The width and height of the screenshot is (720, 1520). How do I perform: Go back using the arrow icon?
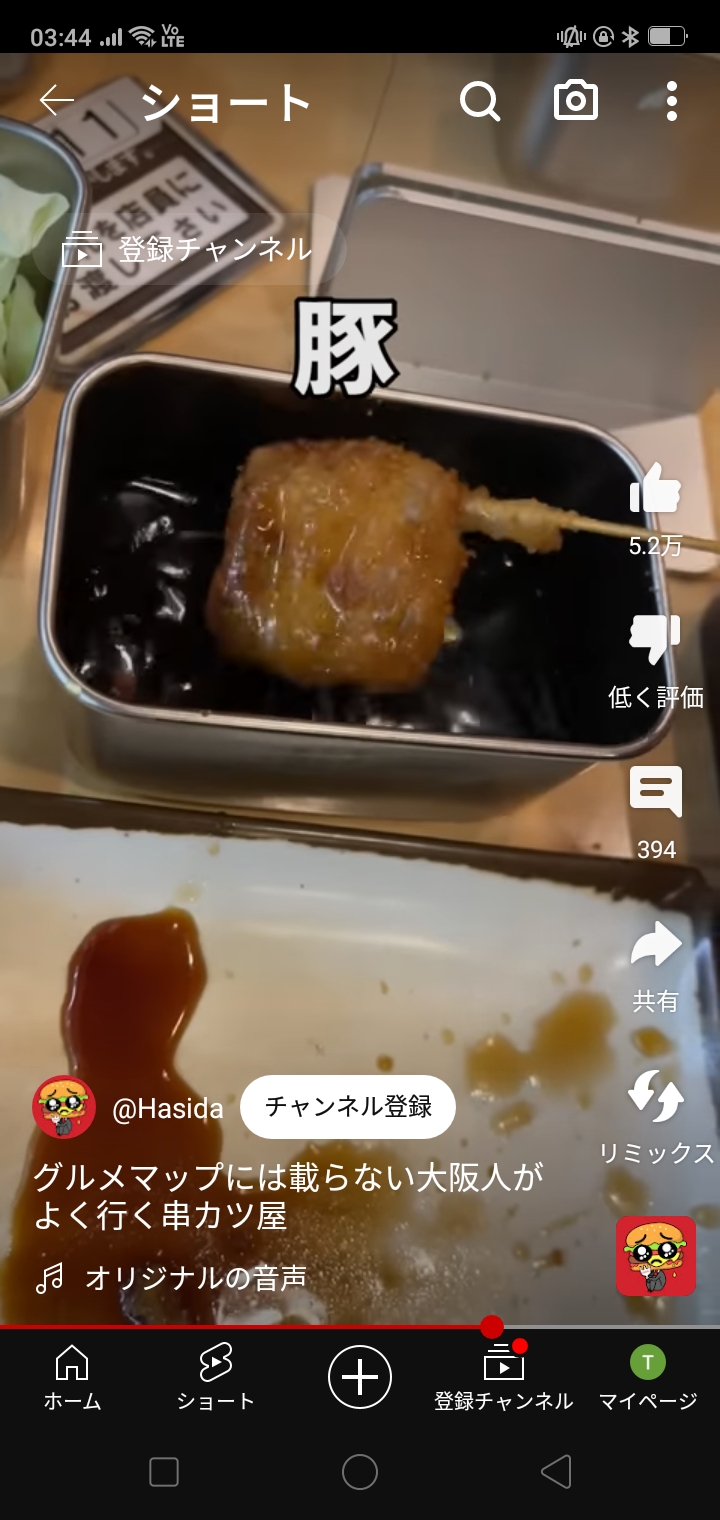tap(57, 101)
